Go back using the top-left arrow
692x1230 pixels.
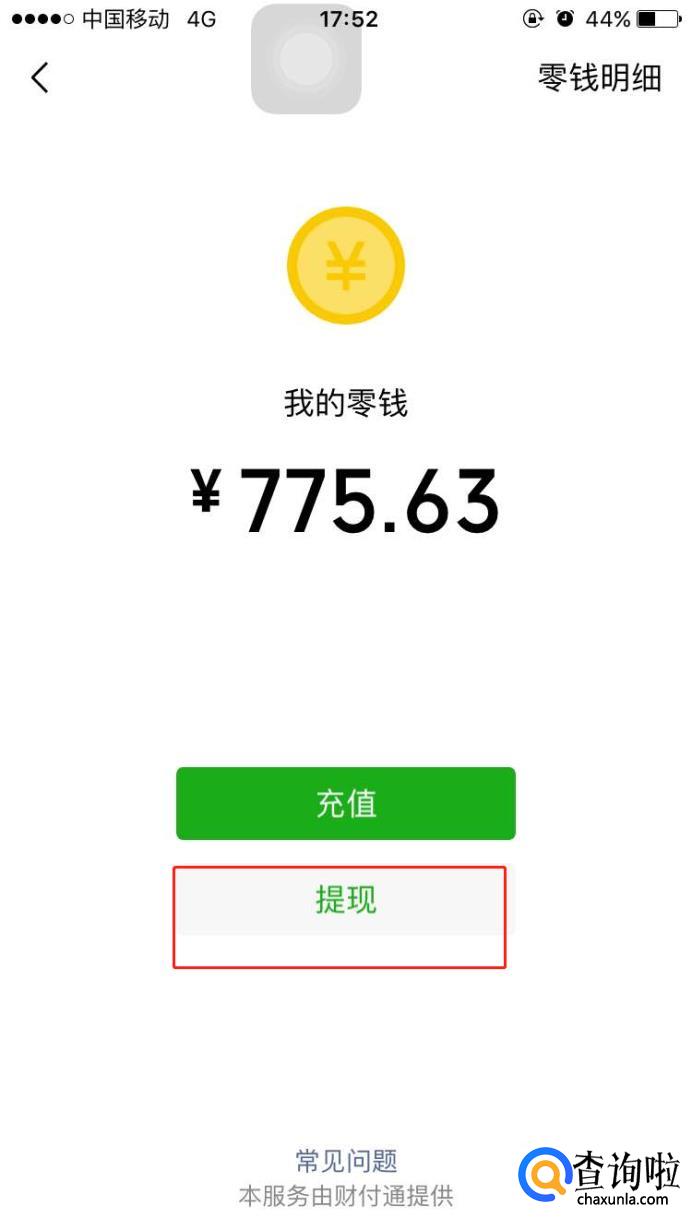[40, 77]
